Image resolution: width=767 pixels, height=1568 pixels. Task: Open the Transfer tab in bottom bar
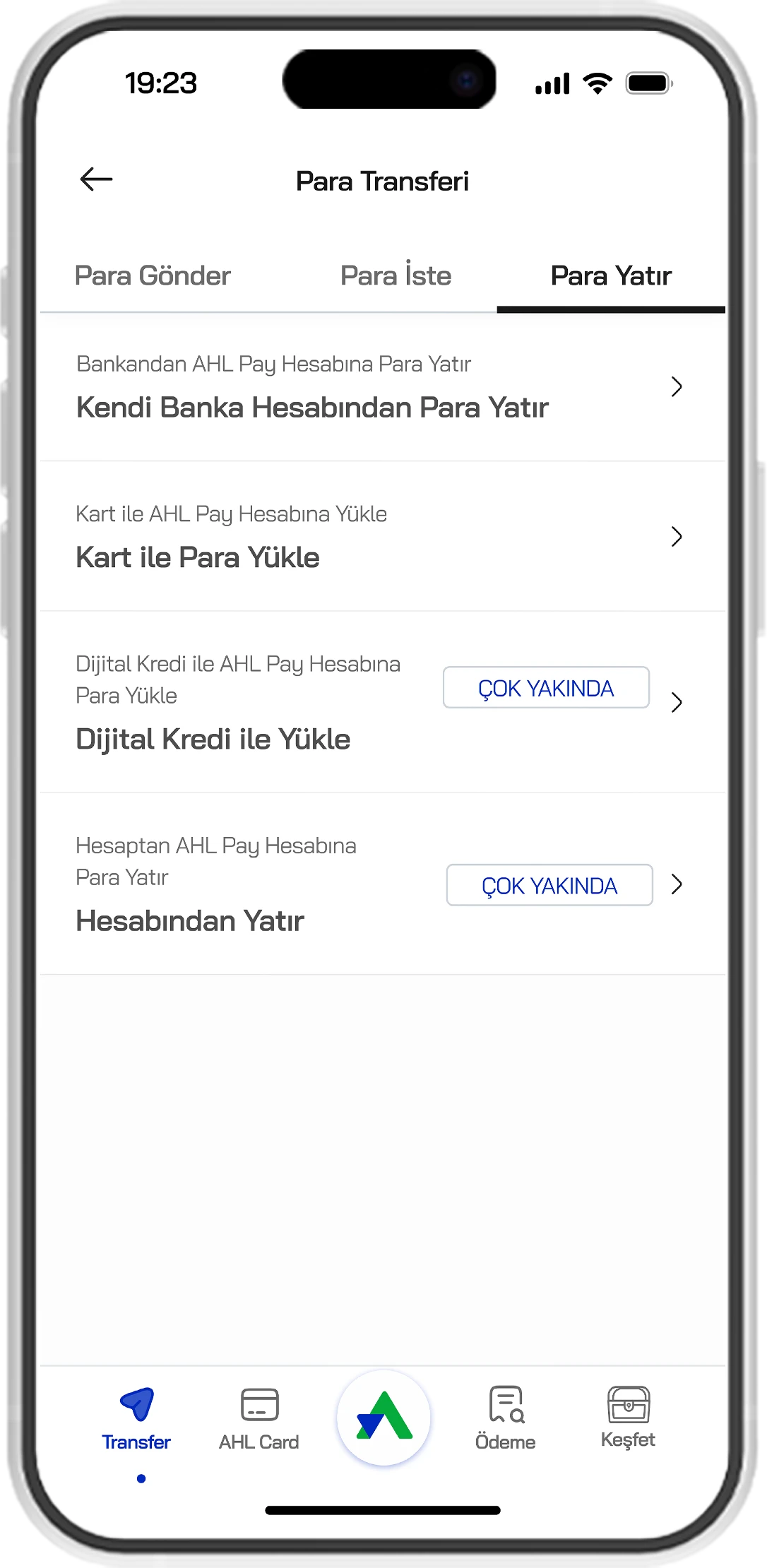(x=136, y=1418)
